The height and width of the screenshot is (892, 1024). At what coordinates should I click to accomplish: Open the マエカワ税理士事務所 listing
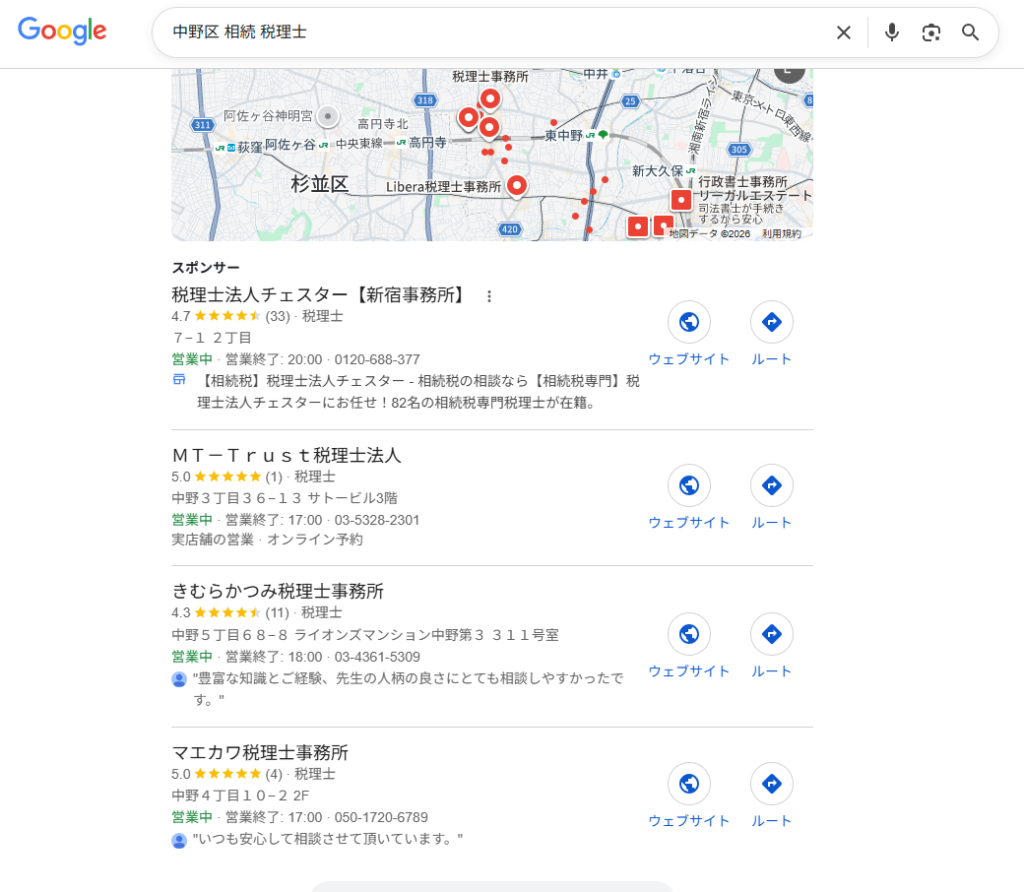click(x=259, y=752)
